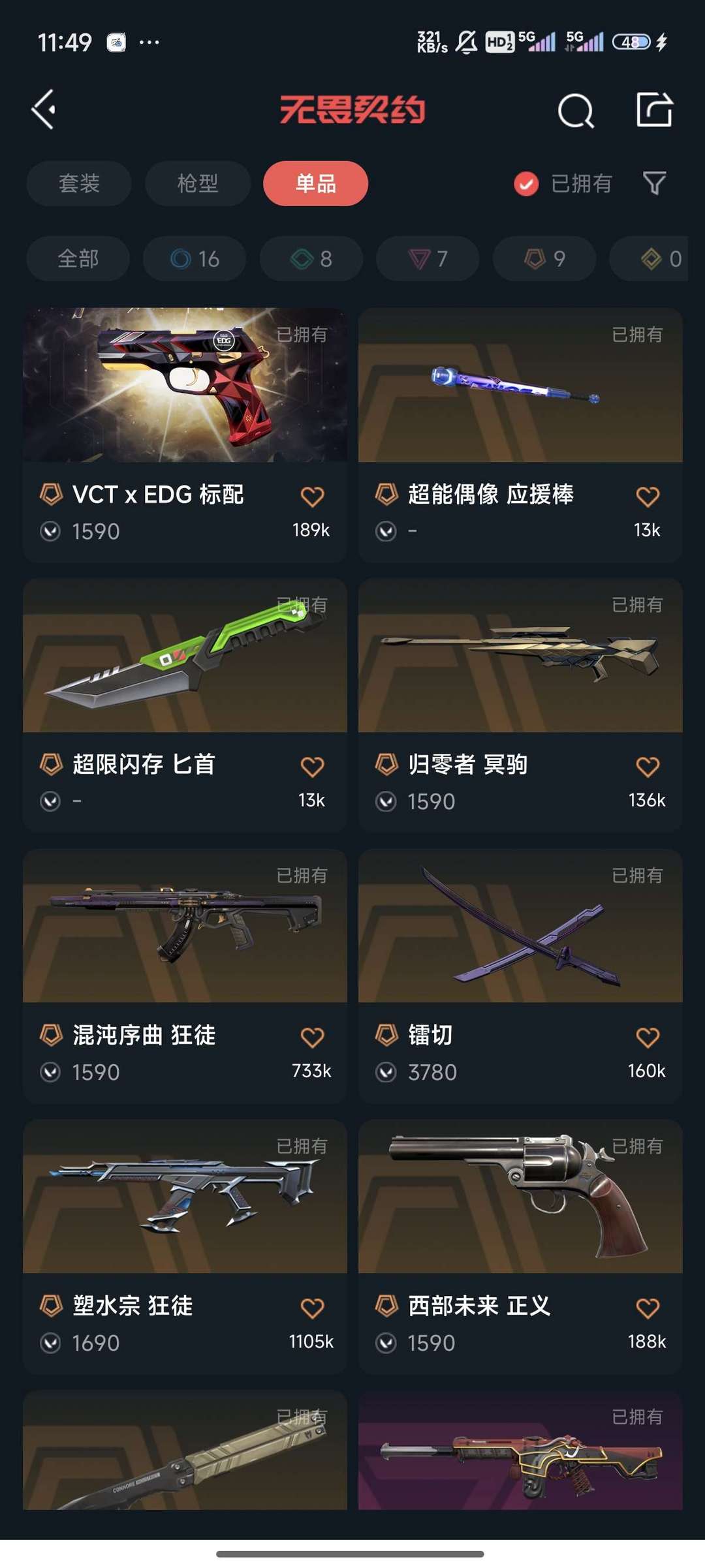
Task: Open the funnel filter options
Action: (654, 183)
